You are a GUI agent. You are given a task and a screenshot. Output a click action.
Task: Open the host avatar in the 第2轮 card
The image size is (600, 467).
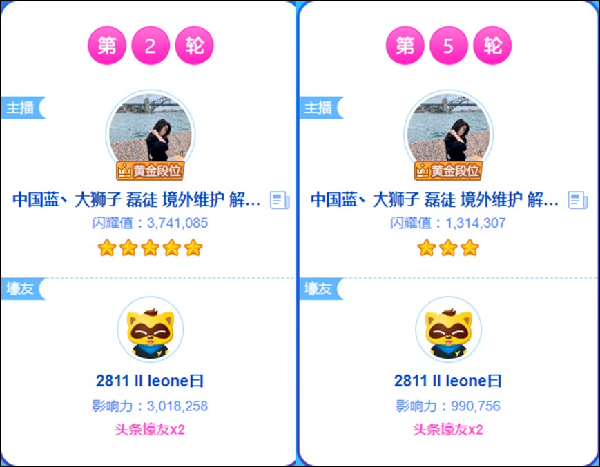tap(150, 132)
